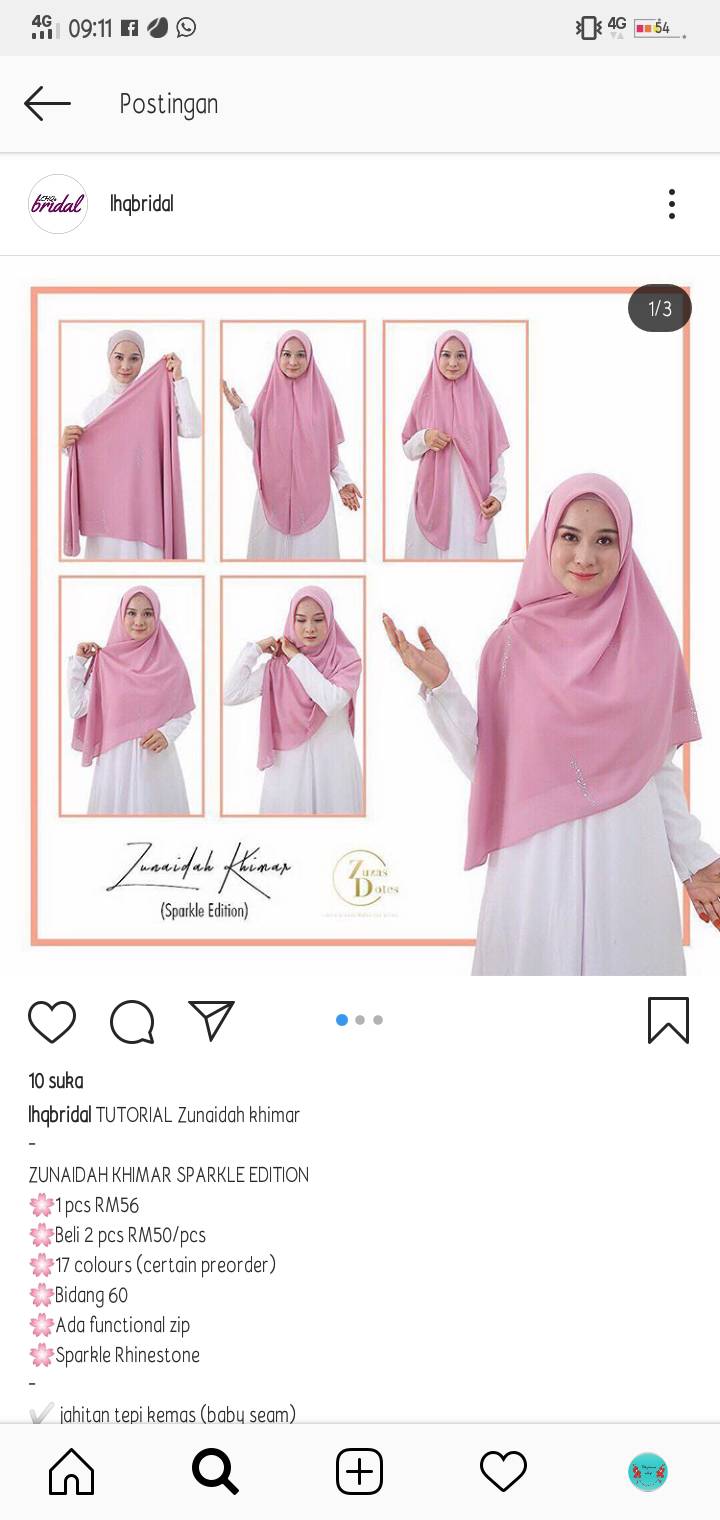Open the Zunaidah Khimar tutorial image
This screenshot has height=1520, width=720.
pos(360,616)
